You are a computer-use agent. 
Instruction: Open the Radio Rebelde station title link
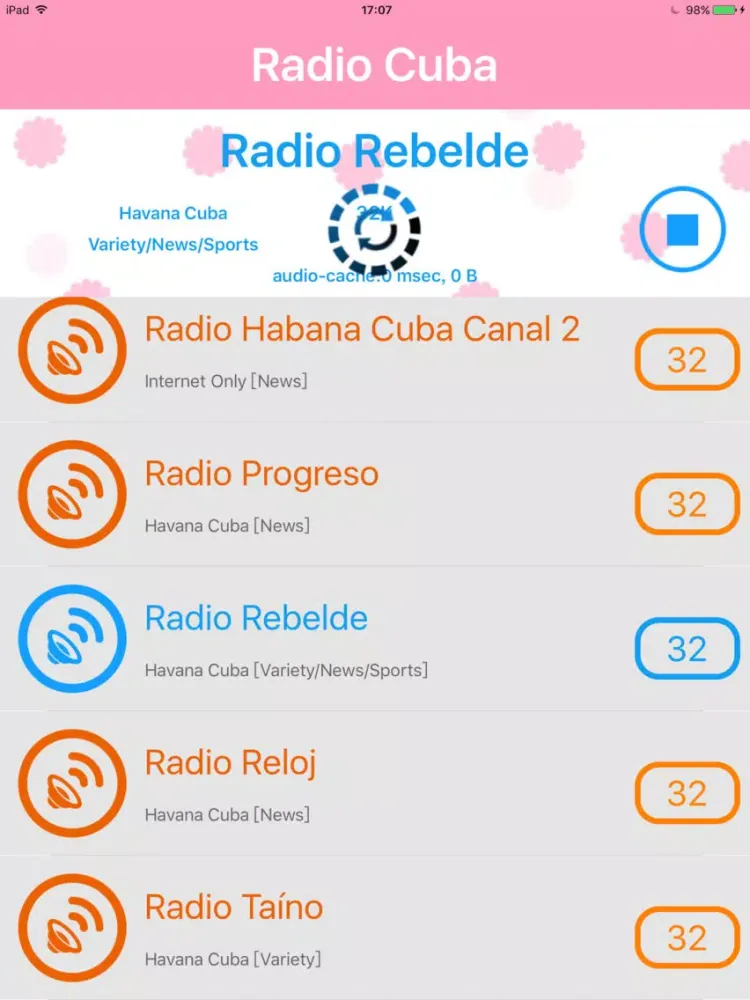[x=374, y=151]
